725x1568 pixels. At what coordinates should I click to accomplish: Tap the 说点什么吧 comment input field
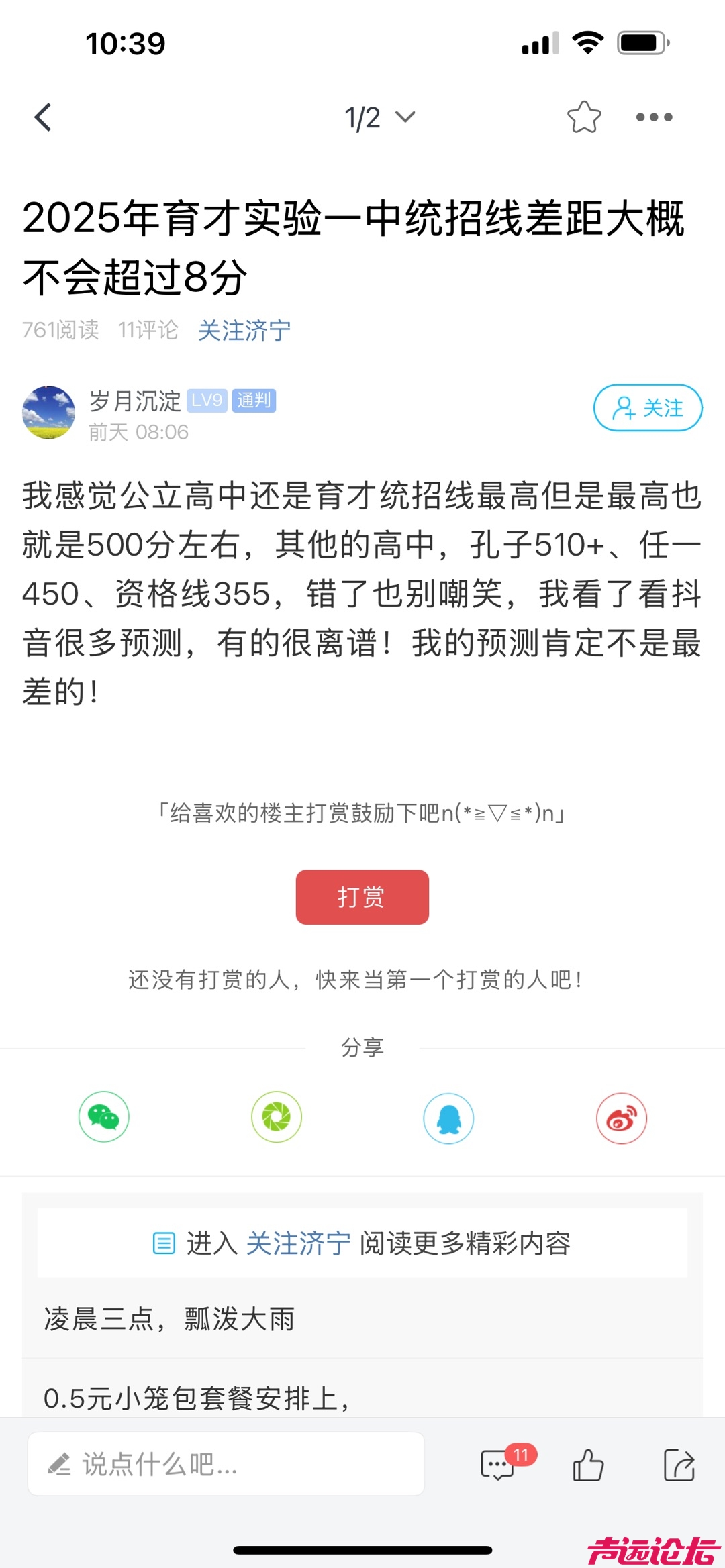click(226, 1464)
